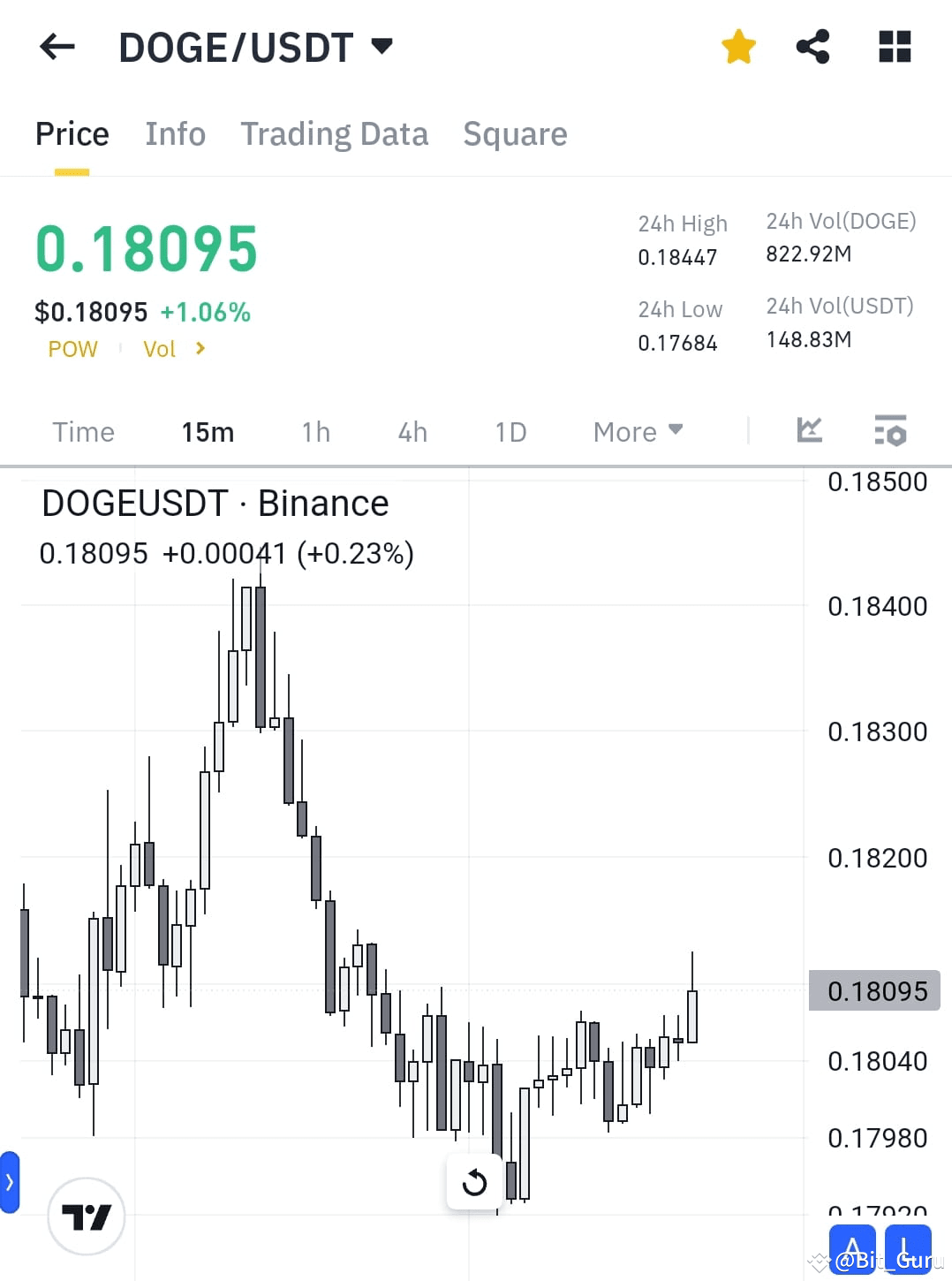Open the markets grid icon
This screenshot has height=1281, width=952.
(x=895, y=46)
